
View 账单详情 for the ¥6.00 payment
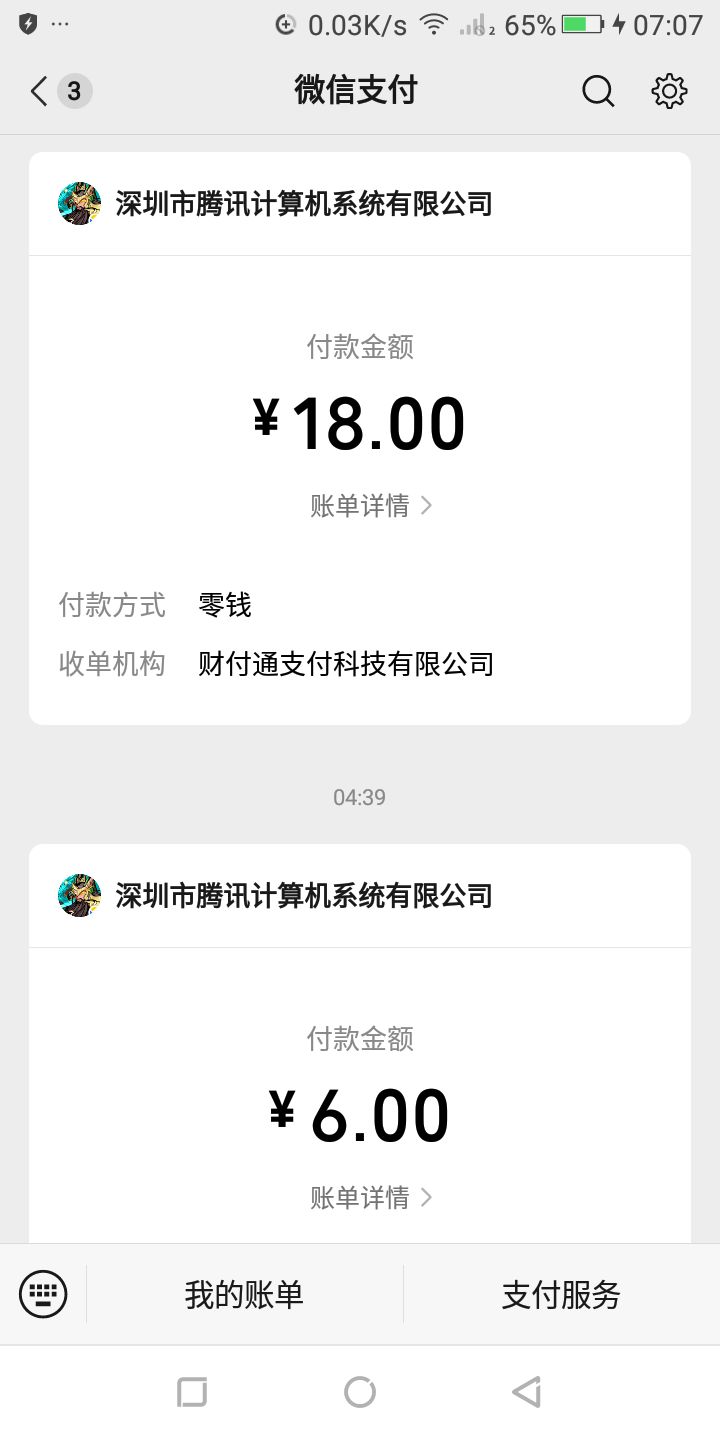[x=370, y=1198]
